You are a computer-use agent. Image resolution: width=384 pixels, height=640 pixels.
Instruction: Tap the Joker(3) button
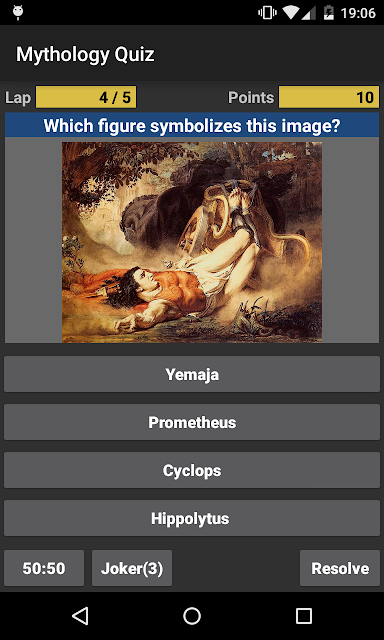132,568
